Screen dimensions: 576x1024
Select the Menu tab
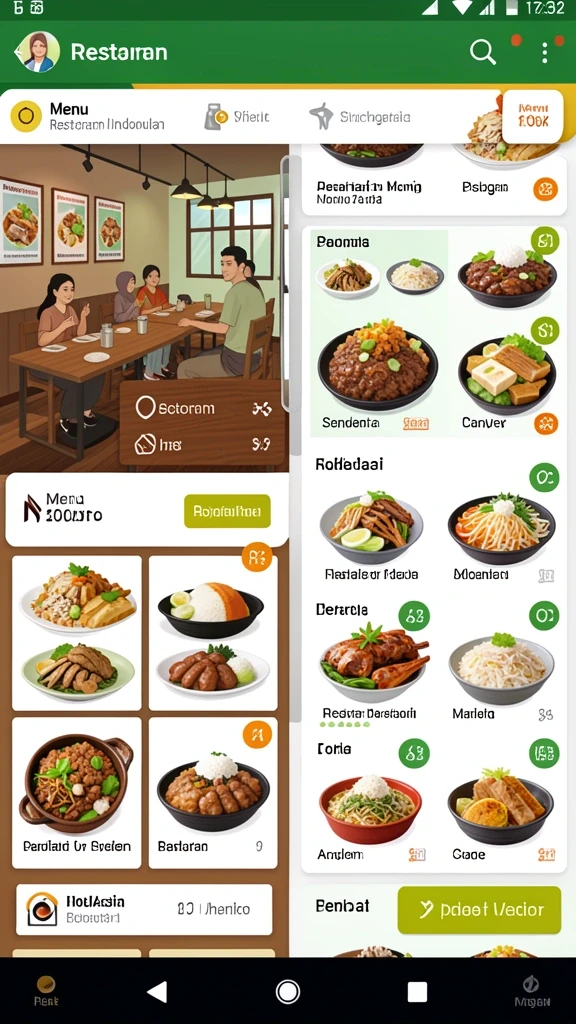point(88,116)
